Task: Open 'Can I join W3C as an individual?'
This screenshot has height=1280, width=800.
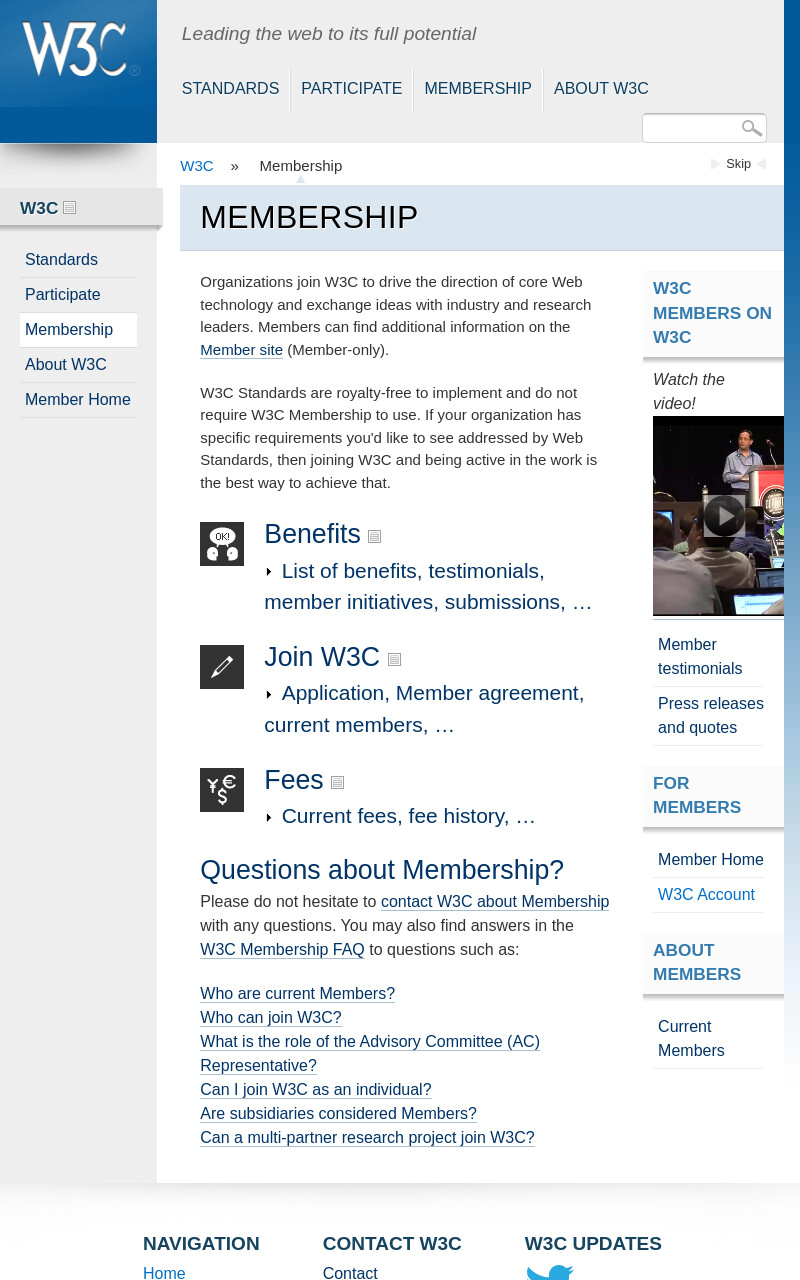Action: coord(316,1090)
